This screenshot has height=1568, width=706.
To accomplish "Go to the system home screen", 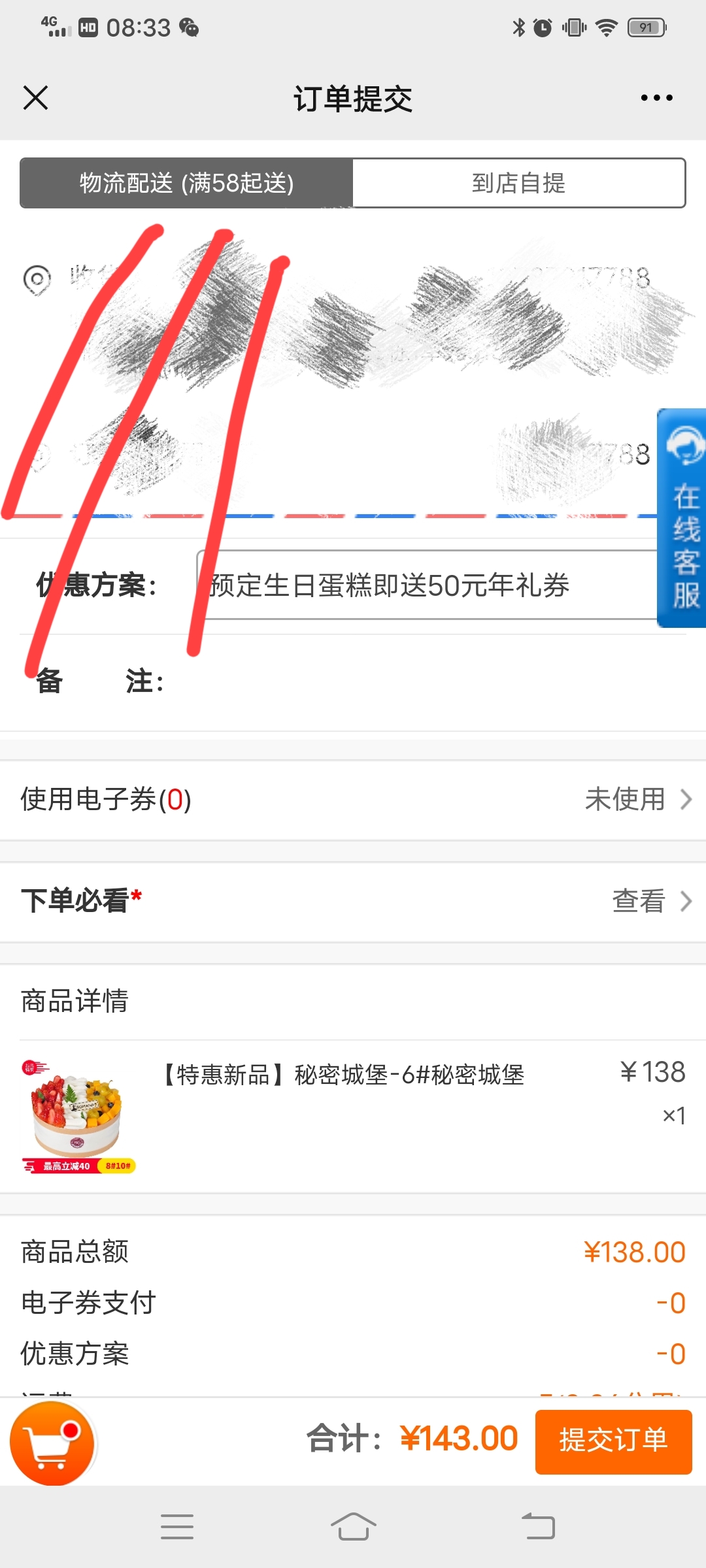I will 353,1527.
